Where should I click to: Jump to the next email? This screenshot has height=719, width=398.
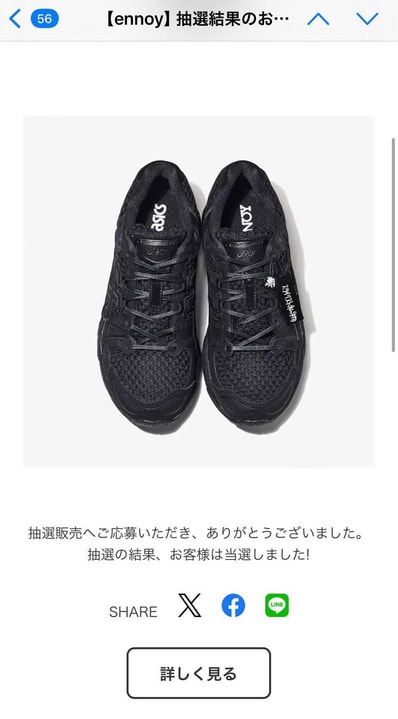click(x=367, y=19)
